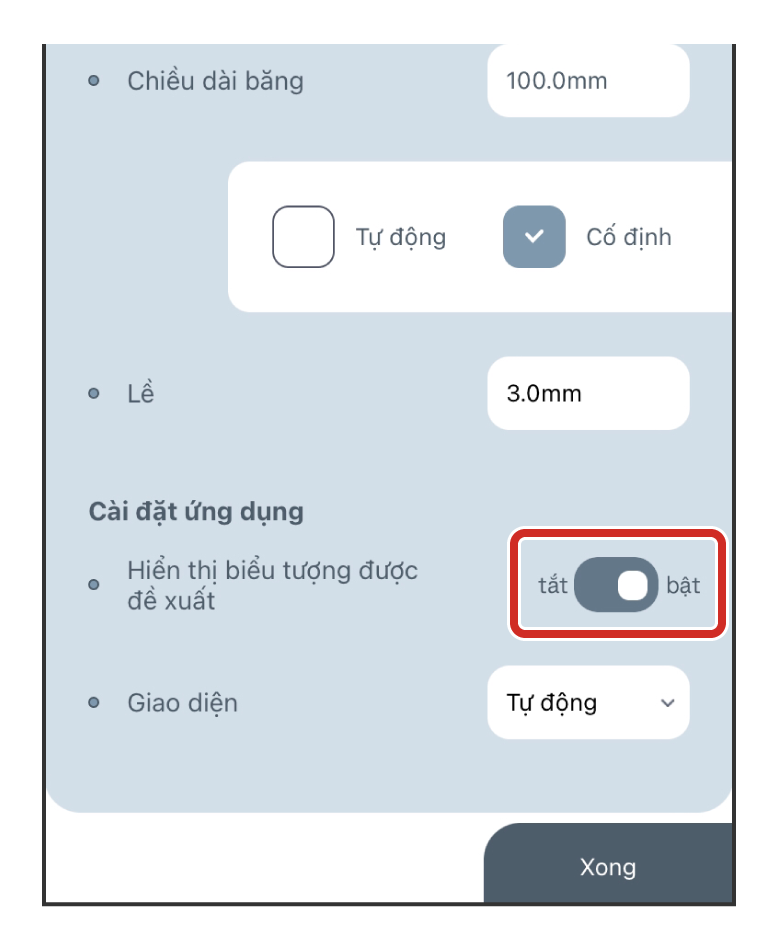This screenshot has height=948, width=780.
Task: Toggle Hiển thị biểu tượng được đề xuất
Action: click(616, 585)
